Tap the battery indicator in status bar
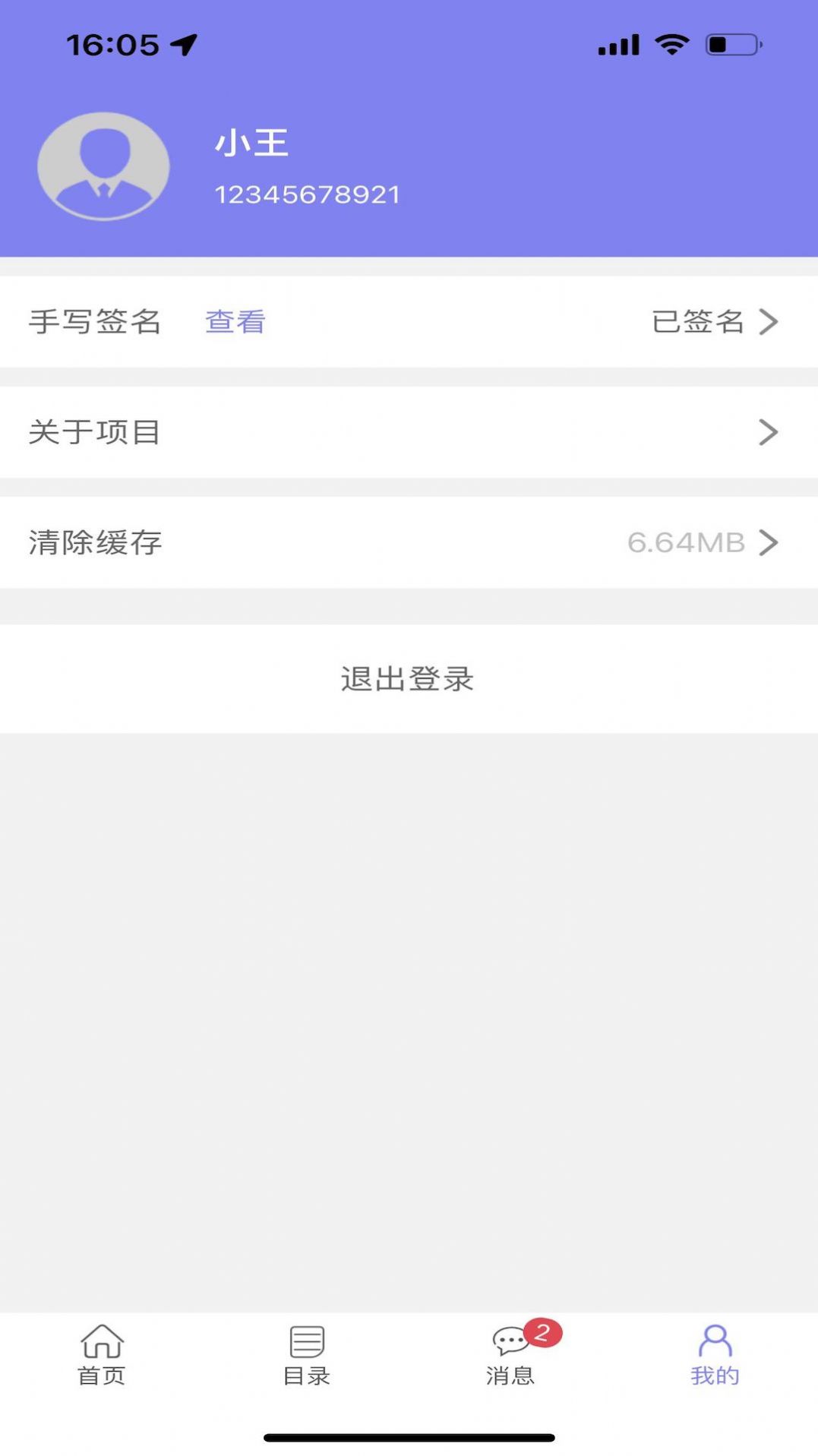Image resolution: width=818 pixels, height=1456 pixels. coord(731,44)
